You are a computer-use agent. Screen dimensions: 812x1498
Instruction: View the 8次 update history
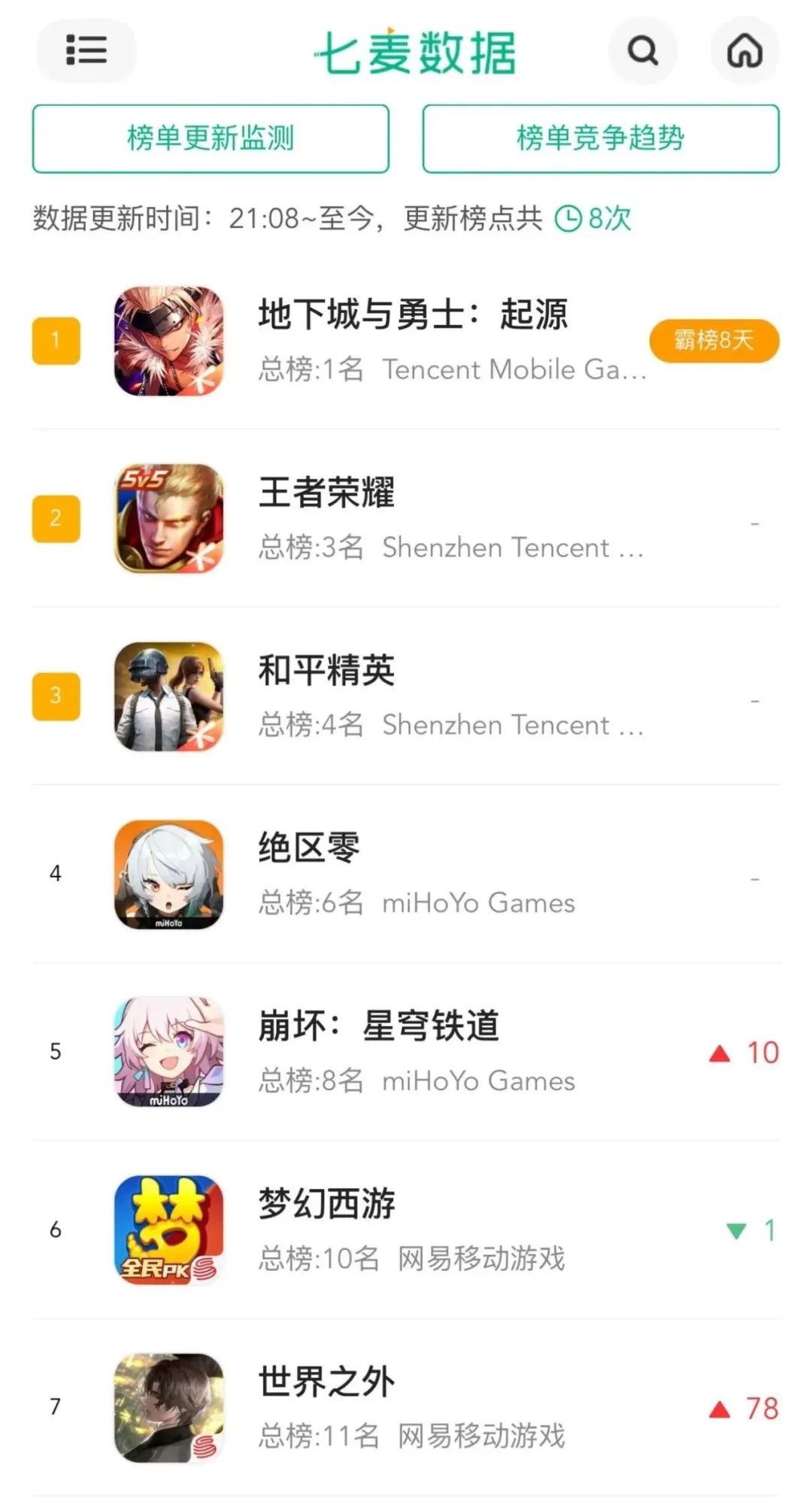[593, 219]
